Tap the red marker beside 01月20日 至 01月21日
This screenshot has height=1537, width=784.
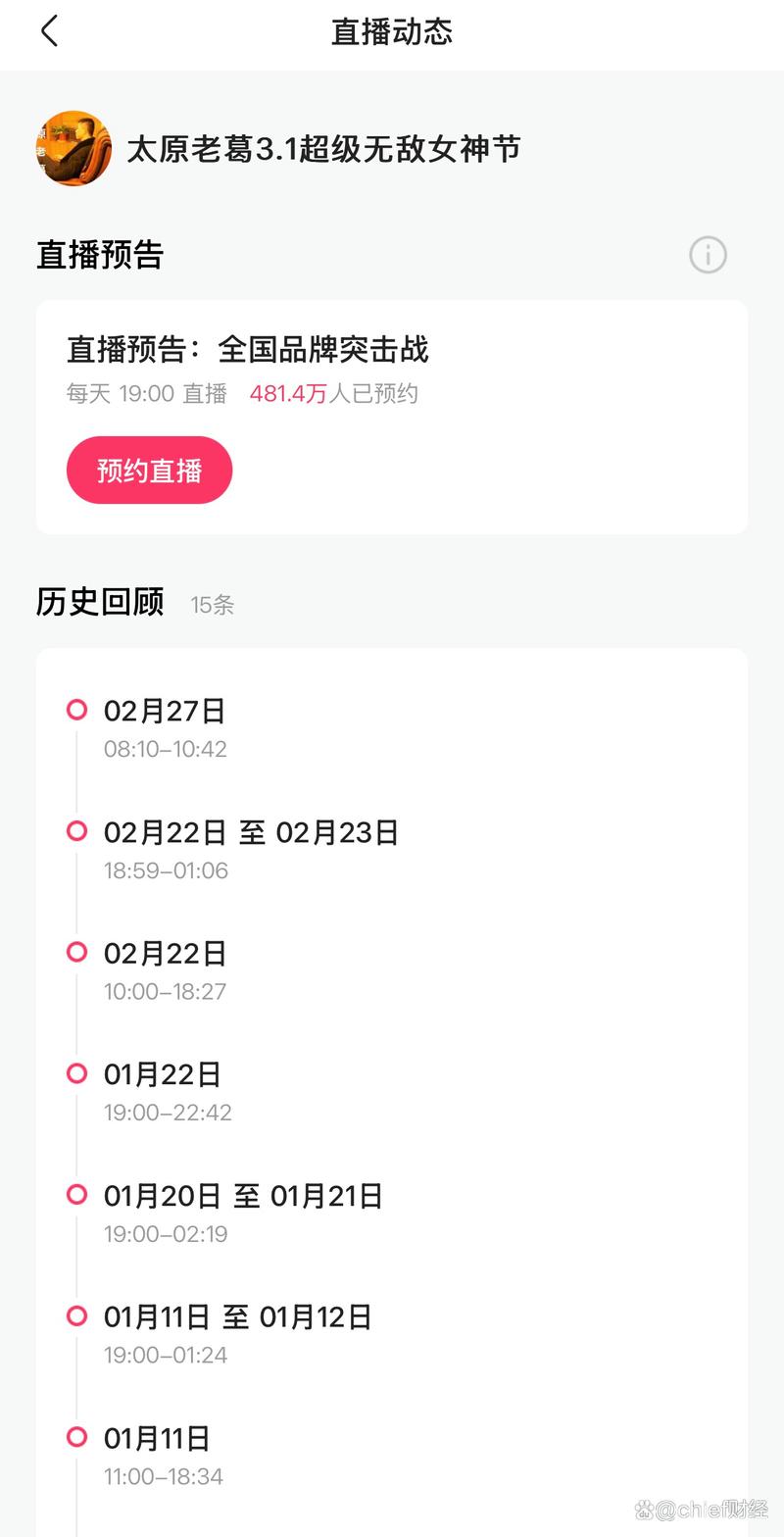click(x=75, y=1195)
